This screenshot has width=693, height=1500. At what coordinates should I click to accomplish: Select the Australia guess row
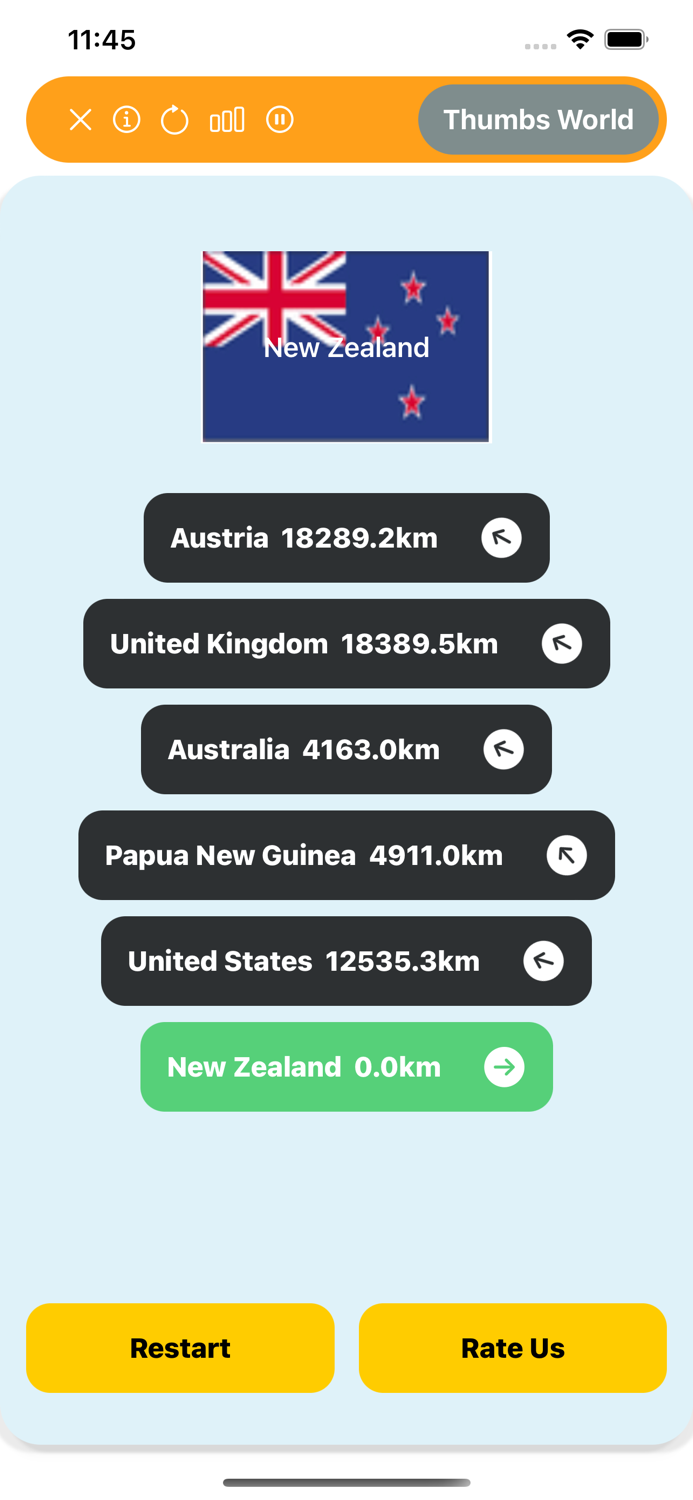pos(346,750)
